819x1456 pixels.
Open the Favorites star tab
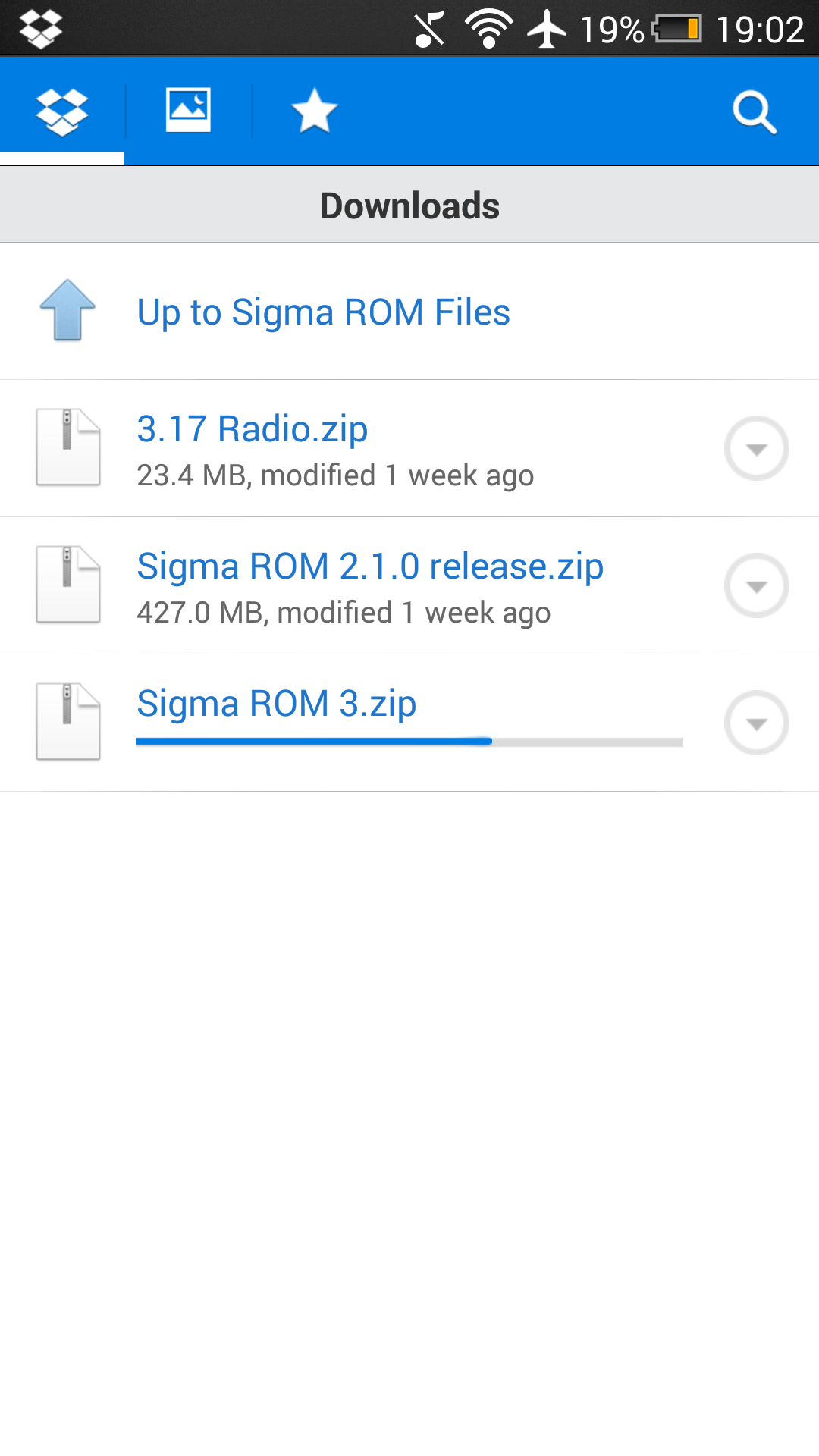[x=314, y=111]
